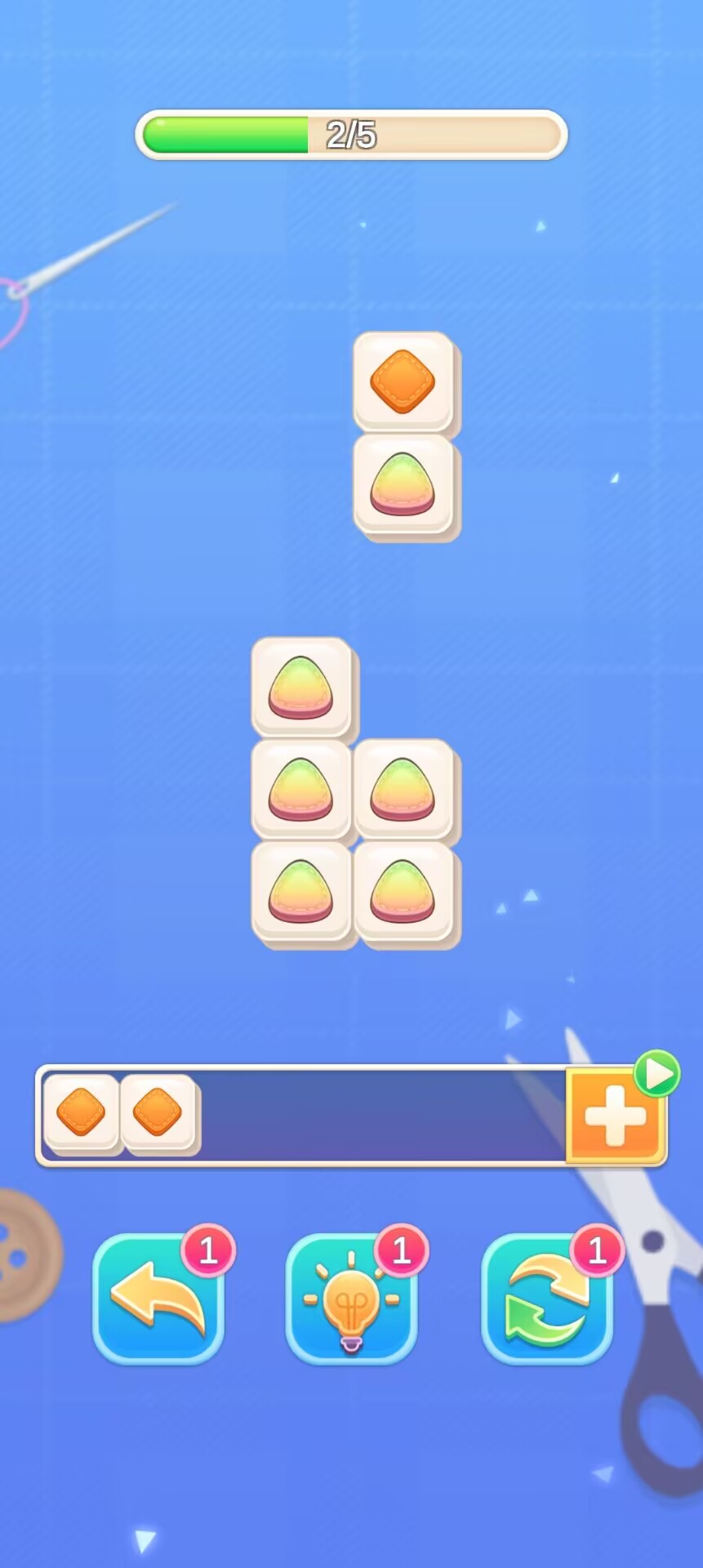
Task: Tap the undo arrow button
Action: click(x=158, y=1299)
